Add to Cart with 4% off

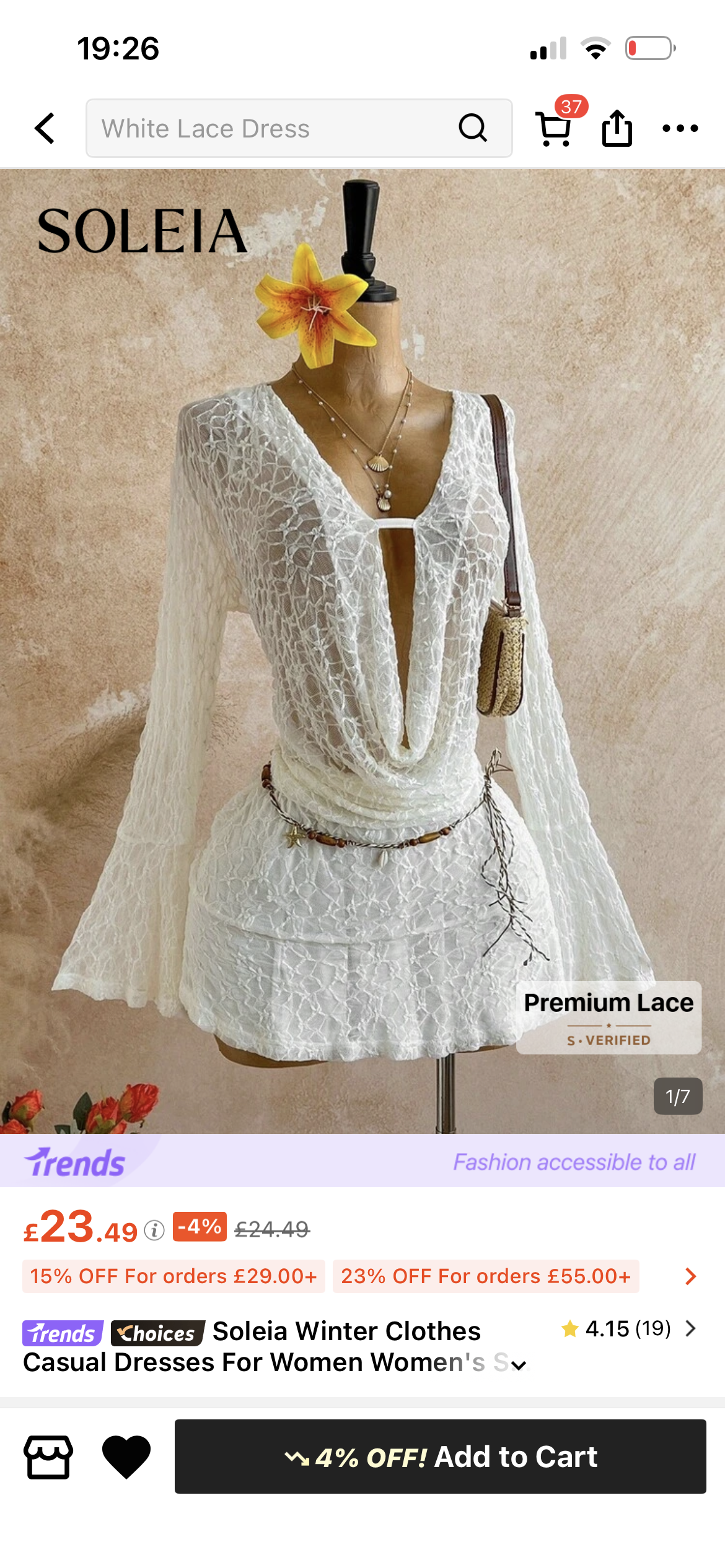(440, 1457)
